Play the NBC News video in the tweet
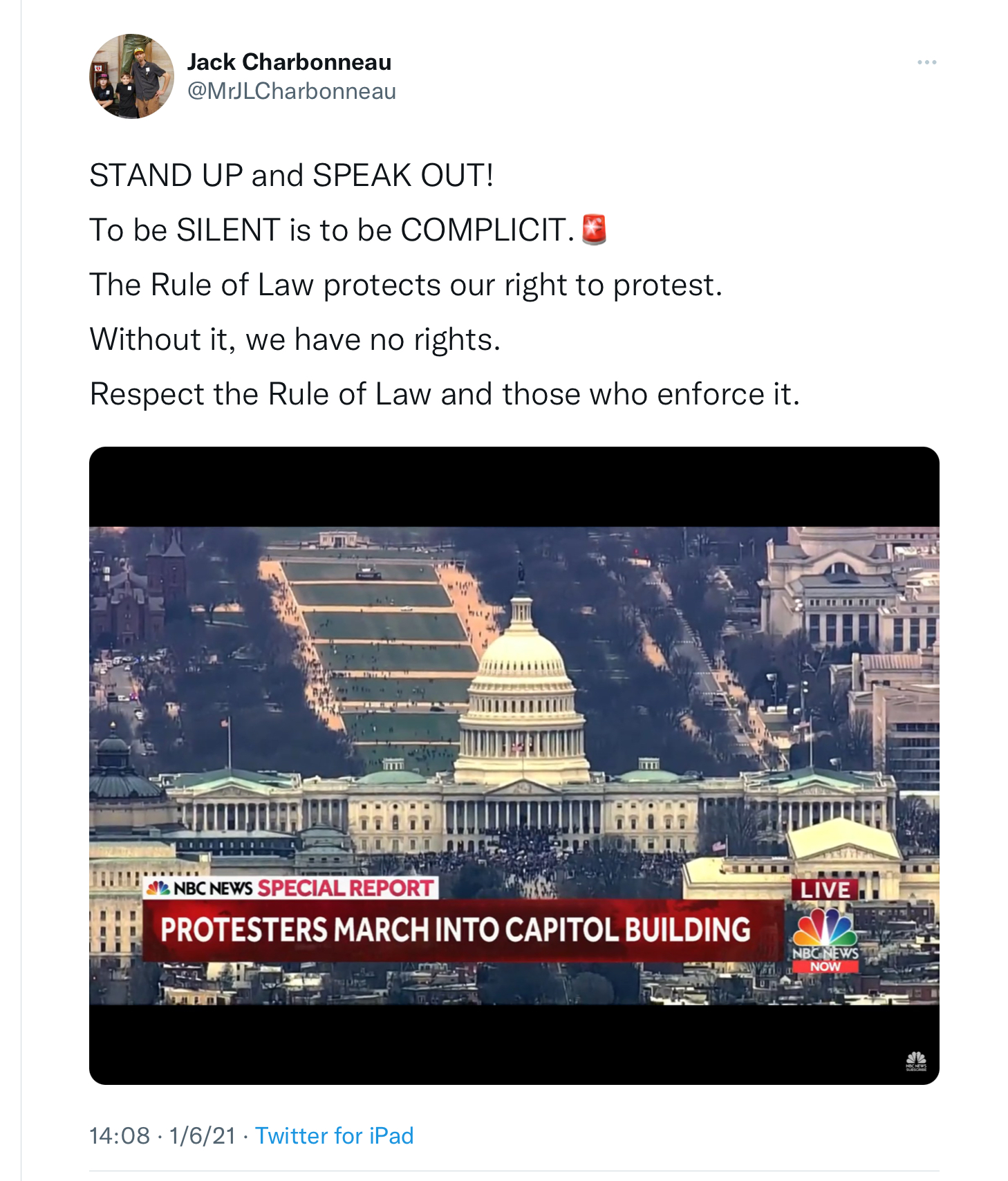 pos(514,765)
